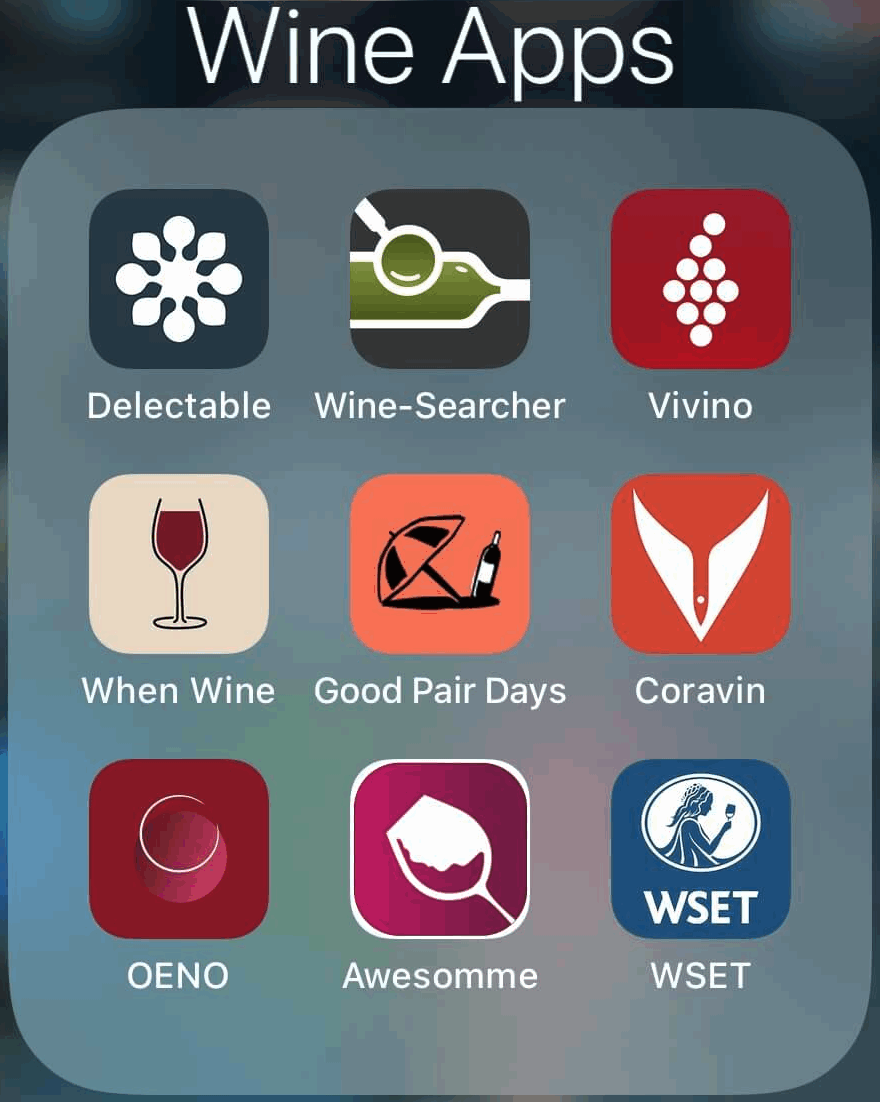The width and height of the screenshot is (880, 1102).
Task: Tap the Awesomme swirling glass icon
Action: click(440, 848)
